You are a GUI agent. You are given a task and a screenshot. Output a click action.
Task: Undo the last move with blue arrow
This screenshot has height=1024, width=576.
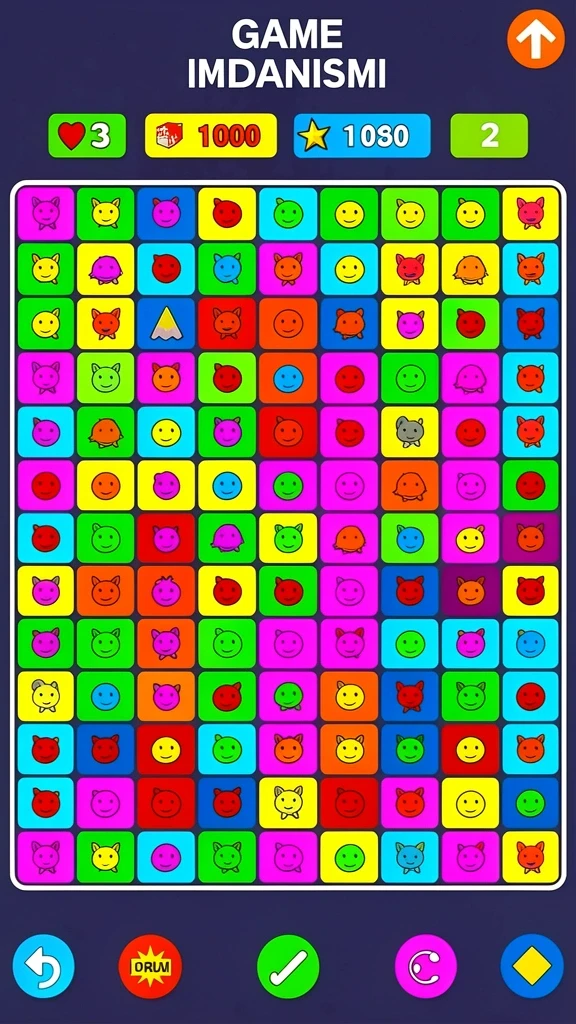[44, 966]
